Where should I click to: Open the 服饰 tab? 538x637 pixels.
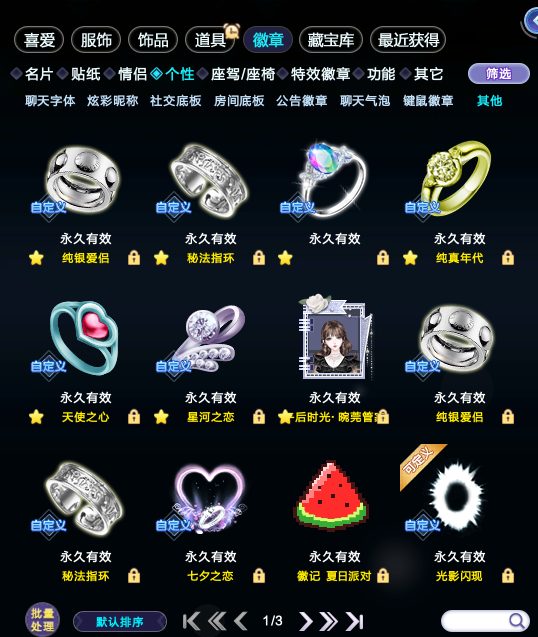pos(96,40)
